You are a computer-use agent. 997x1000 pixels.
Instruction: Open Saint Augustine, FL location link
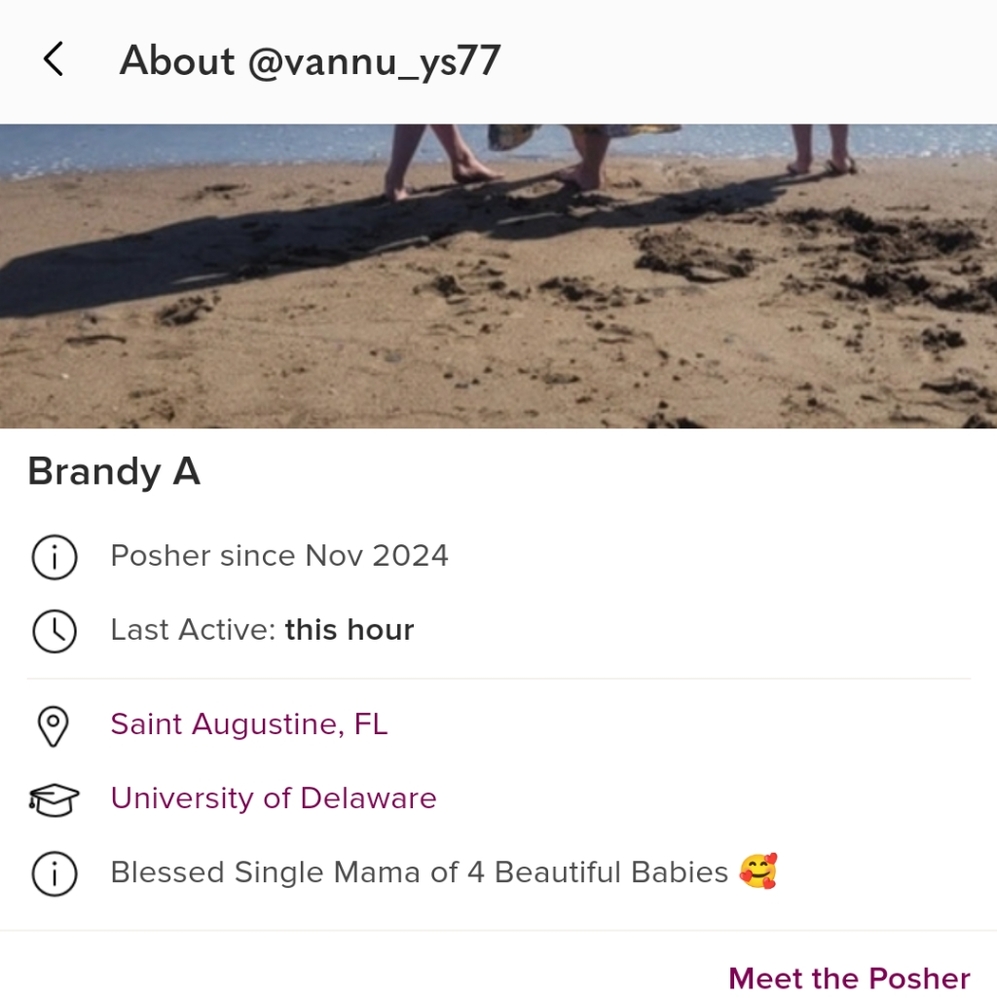[249, 724]
